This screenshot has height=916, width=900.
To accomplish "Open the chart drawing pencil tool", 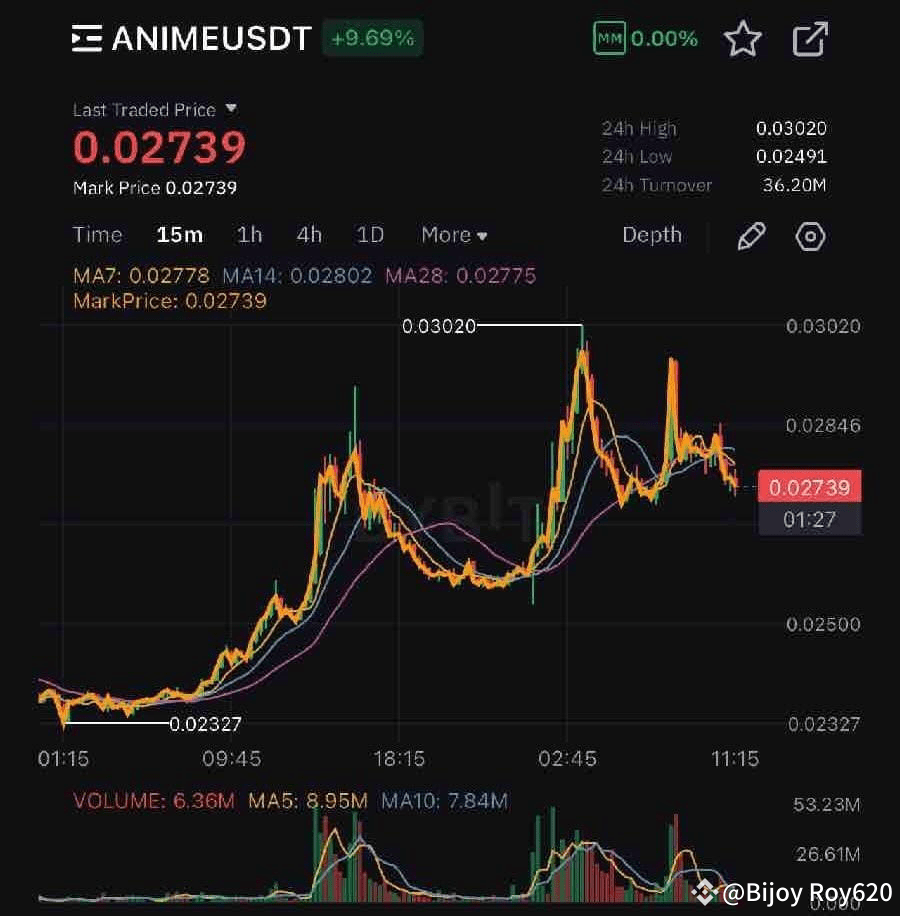I will click(x=751, y=235).
